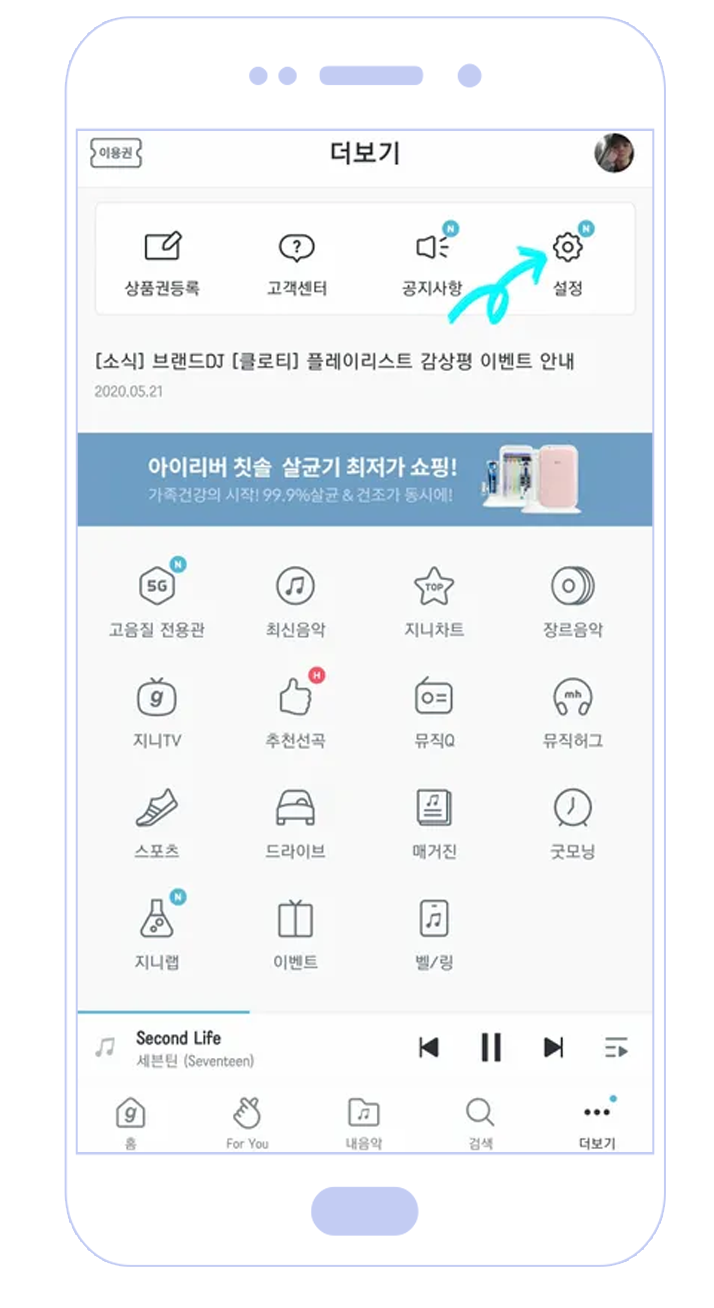Open 뮤직Q radio

coord(434,712)
